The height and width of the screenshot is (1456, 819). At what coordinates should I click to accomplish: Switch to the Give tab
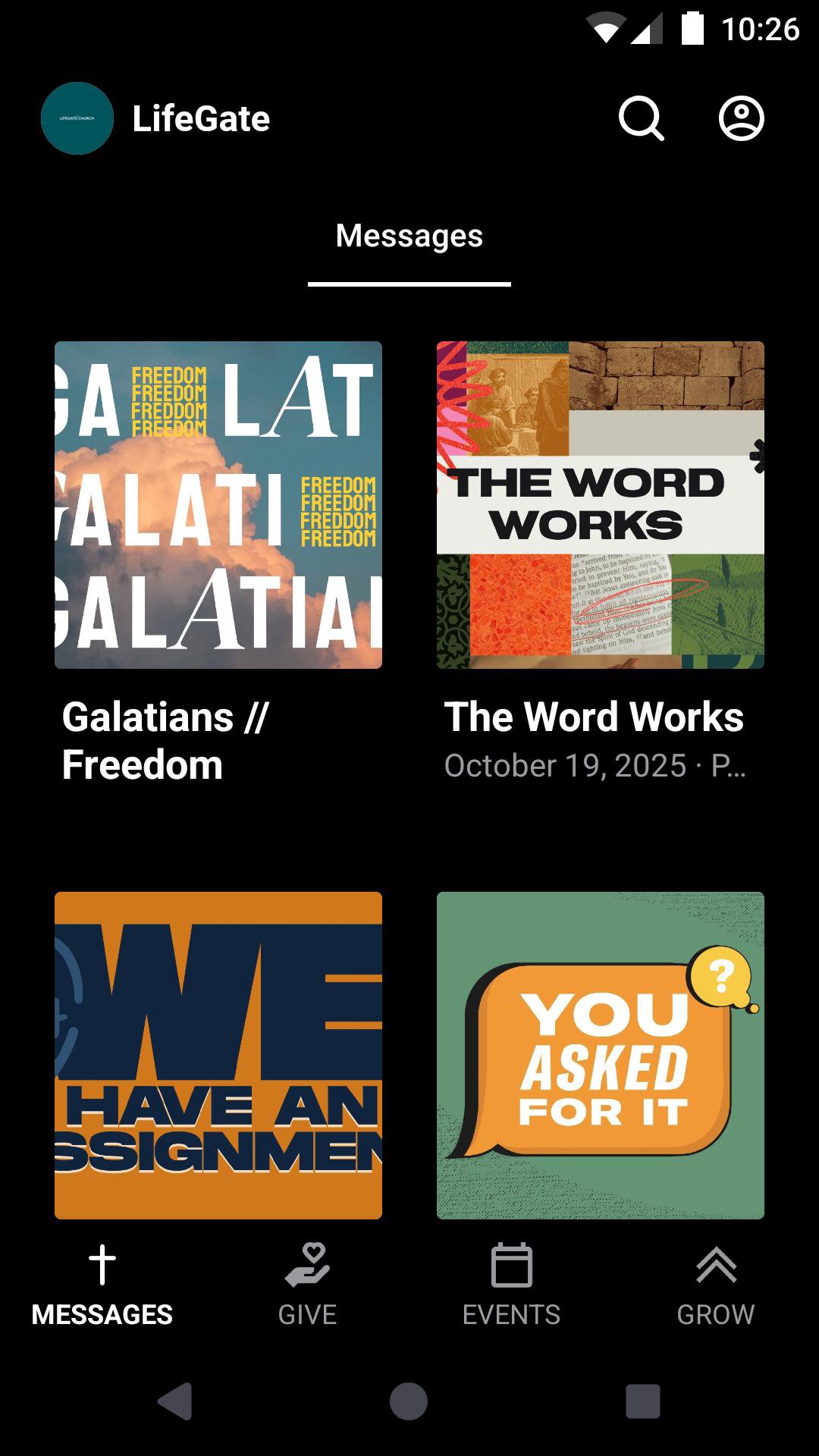(307, 1284)
